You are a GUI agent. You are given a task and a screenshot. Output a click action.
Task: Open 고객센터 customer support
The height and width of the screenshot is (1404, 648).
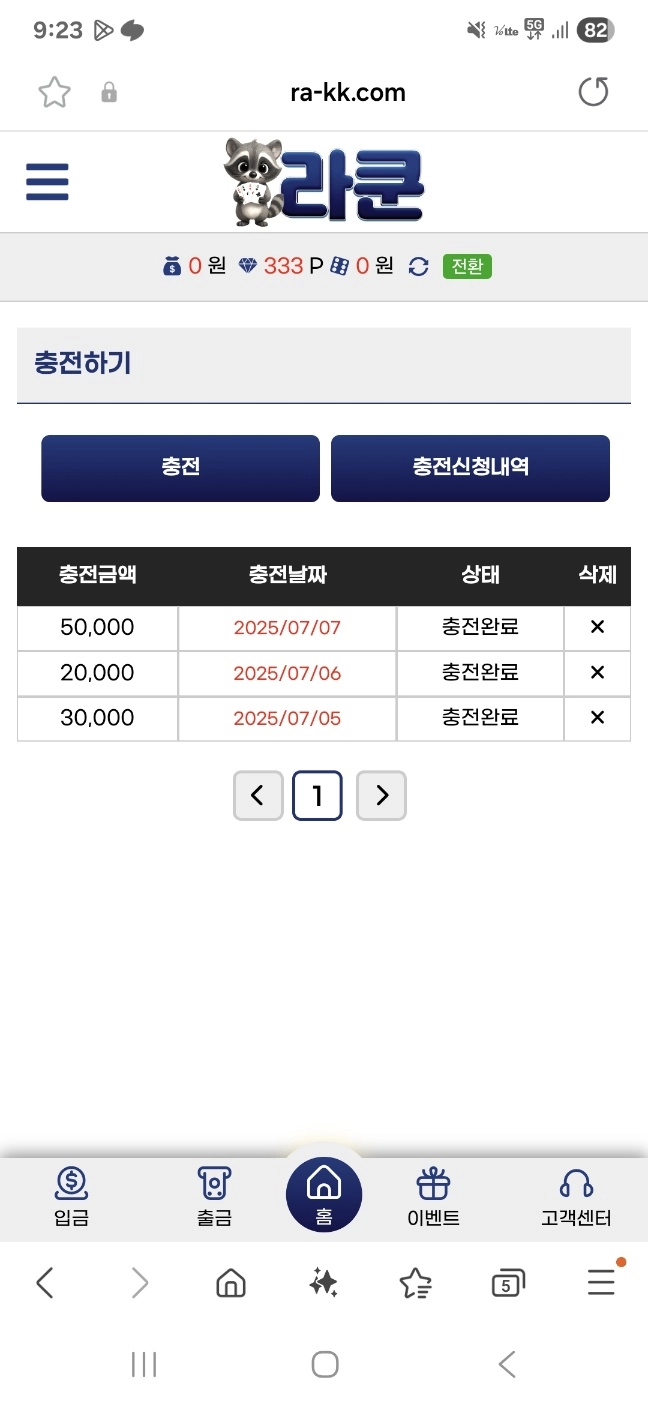tap(576, 1197)
